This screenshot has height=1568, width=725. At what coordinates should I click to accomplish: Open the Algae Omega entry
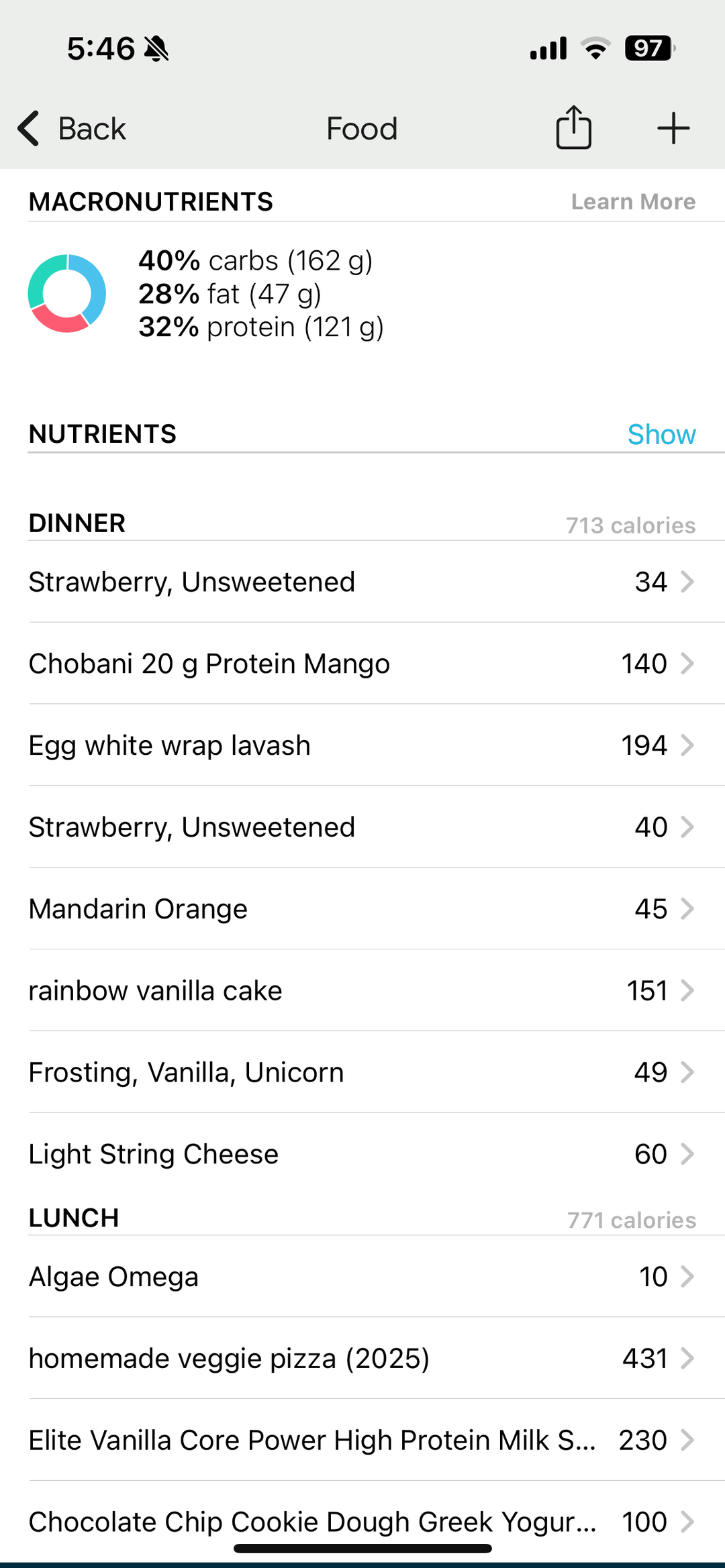(x=362, y=1277)
